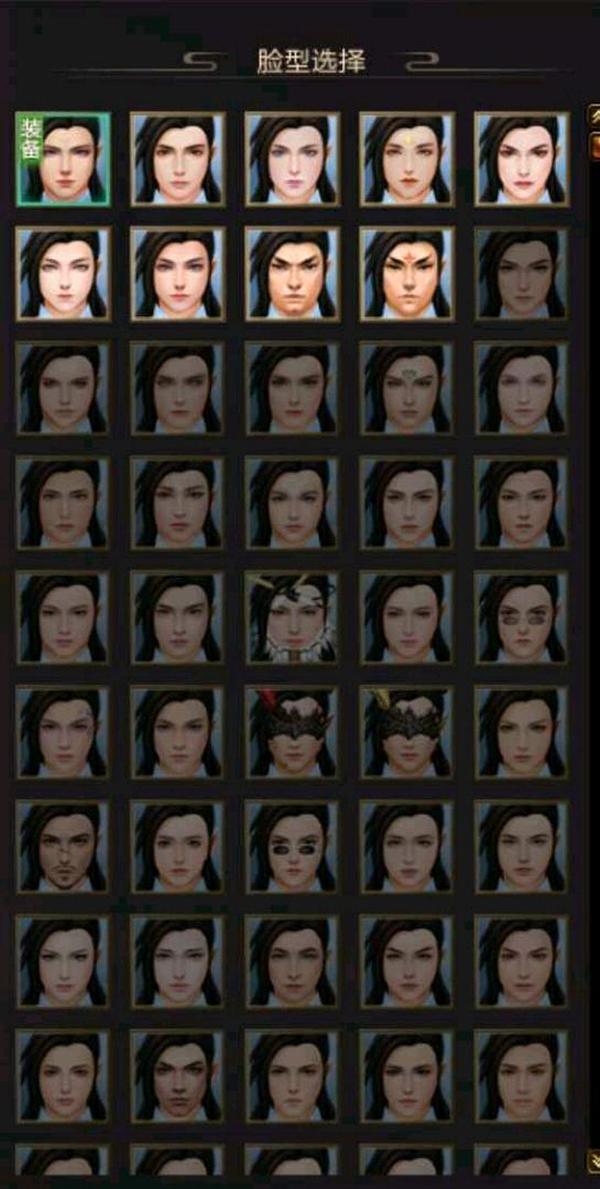Select the equipped face marked 装备
This screenshot has height=1189, width=600.
pyautogui.click(x=62, y=159)
